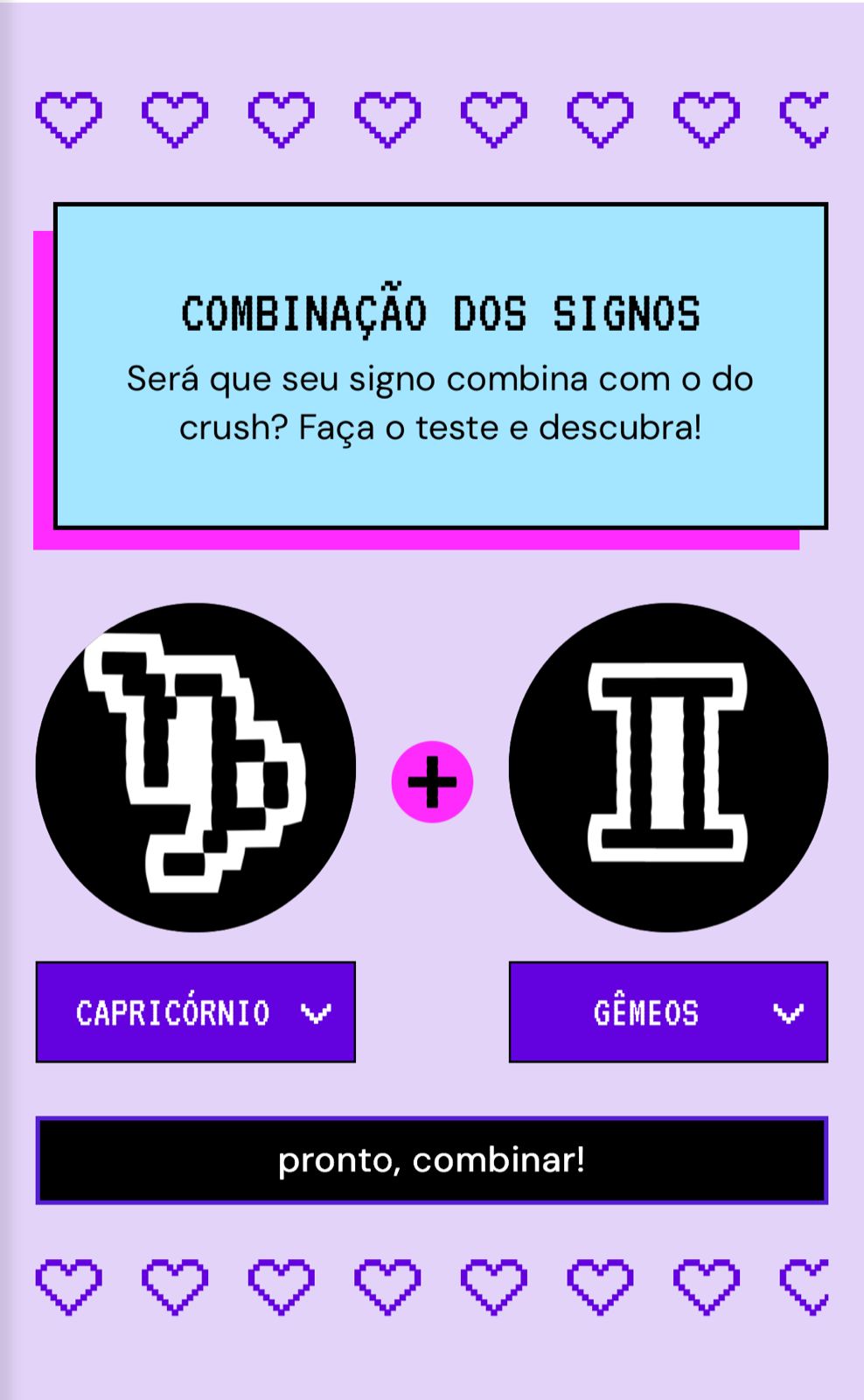Screen dimensions: 864x1400
Task: Expand the chevron next to Capricórnio
Action: [317, 1012]
